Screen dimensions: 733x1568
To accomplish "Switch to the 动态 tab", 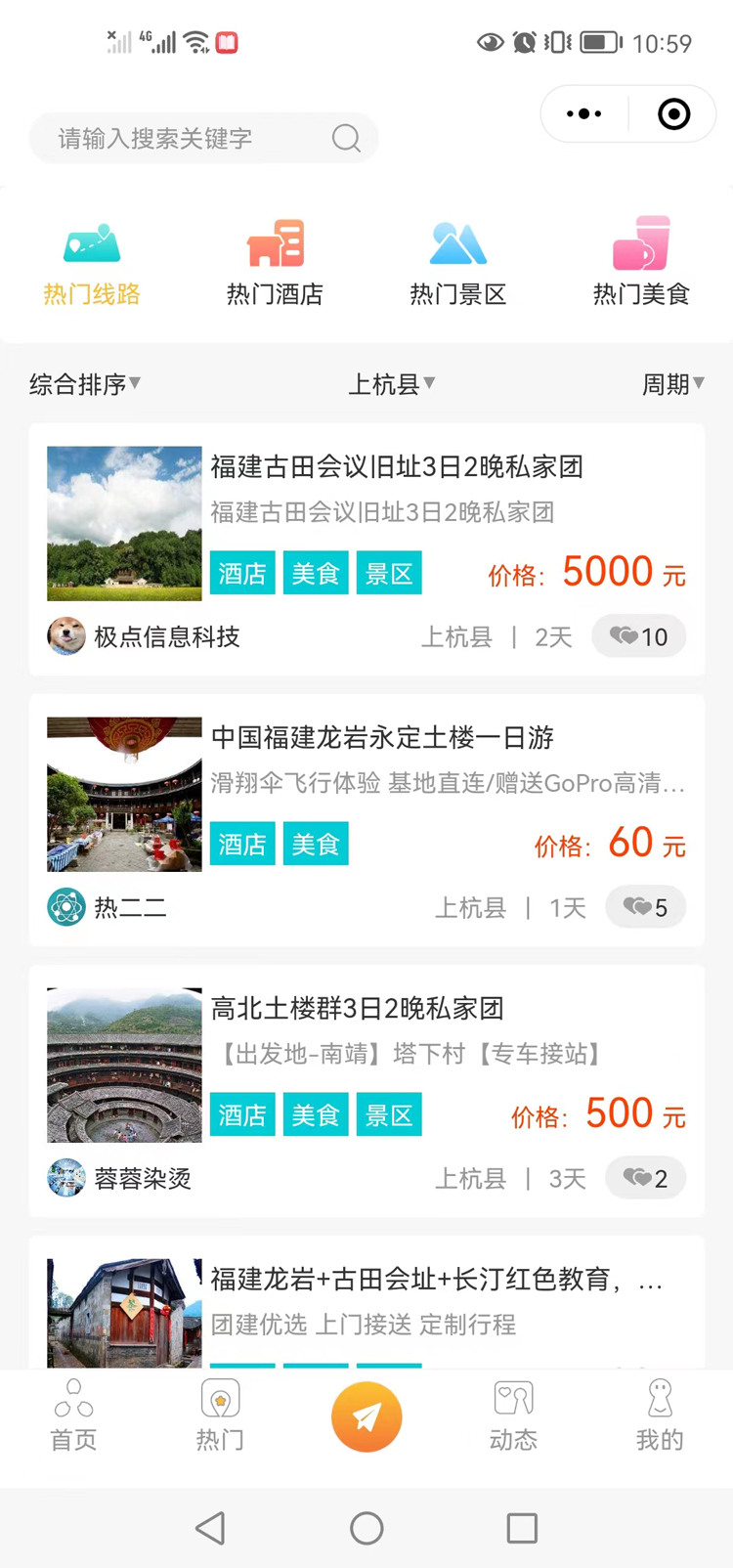I will pos(513,1416).
